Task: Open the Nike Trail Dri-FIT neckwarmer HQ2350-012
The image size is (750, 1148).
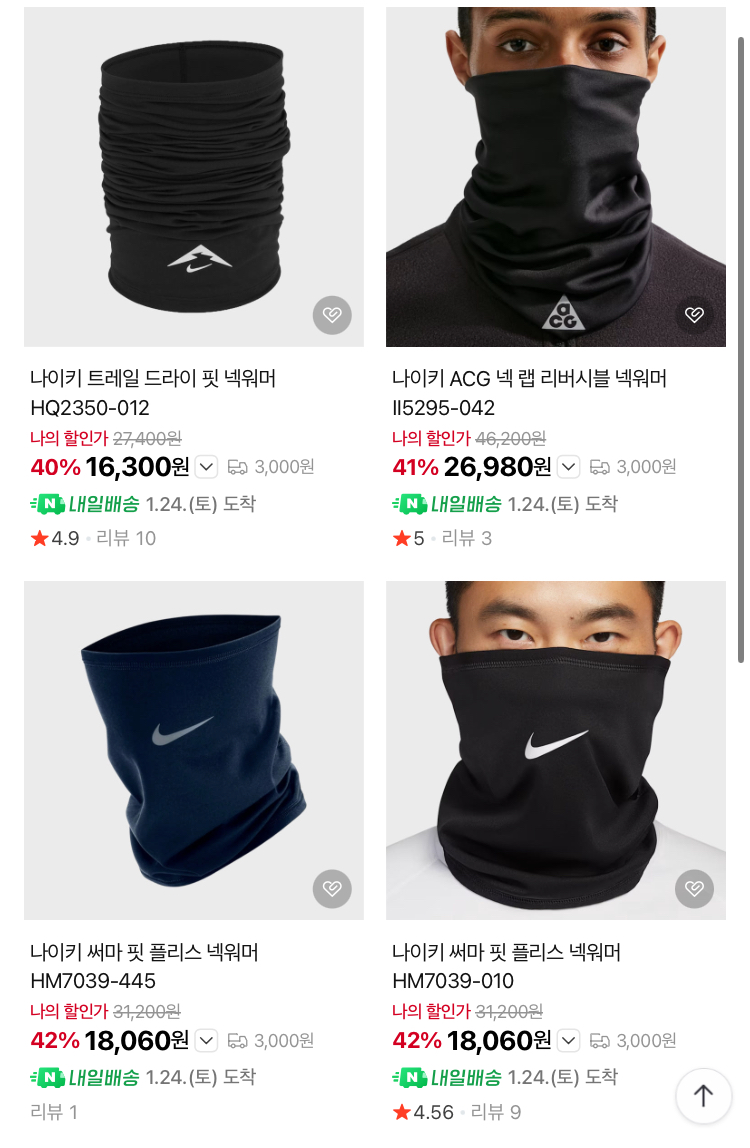Action: pos(194,177)
